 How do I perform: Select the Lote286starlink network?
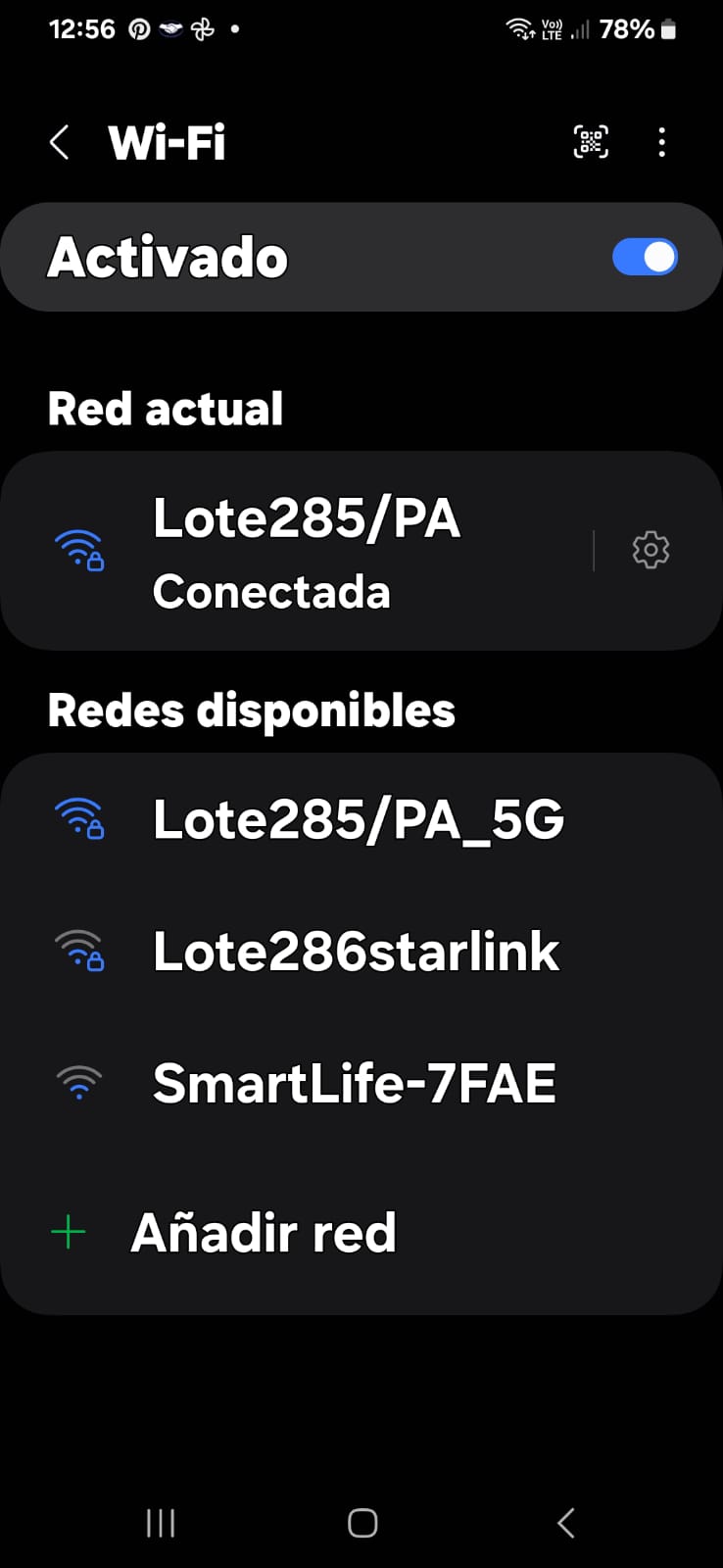[357, 952]
